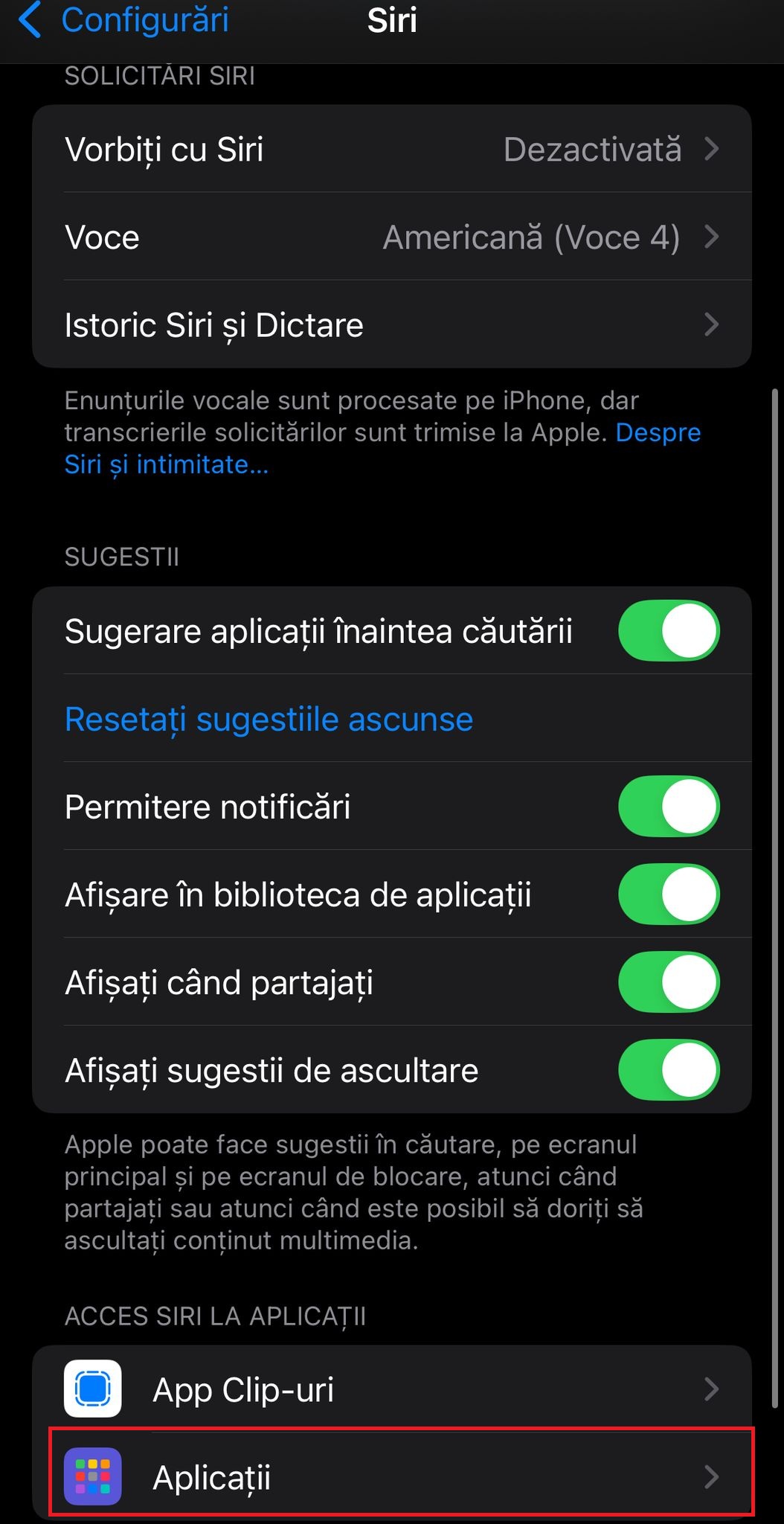Open the Despre Siri și intimitate link

(x=165, y=464)
